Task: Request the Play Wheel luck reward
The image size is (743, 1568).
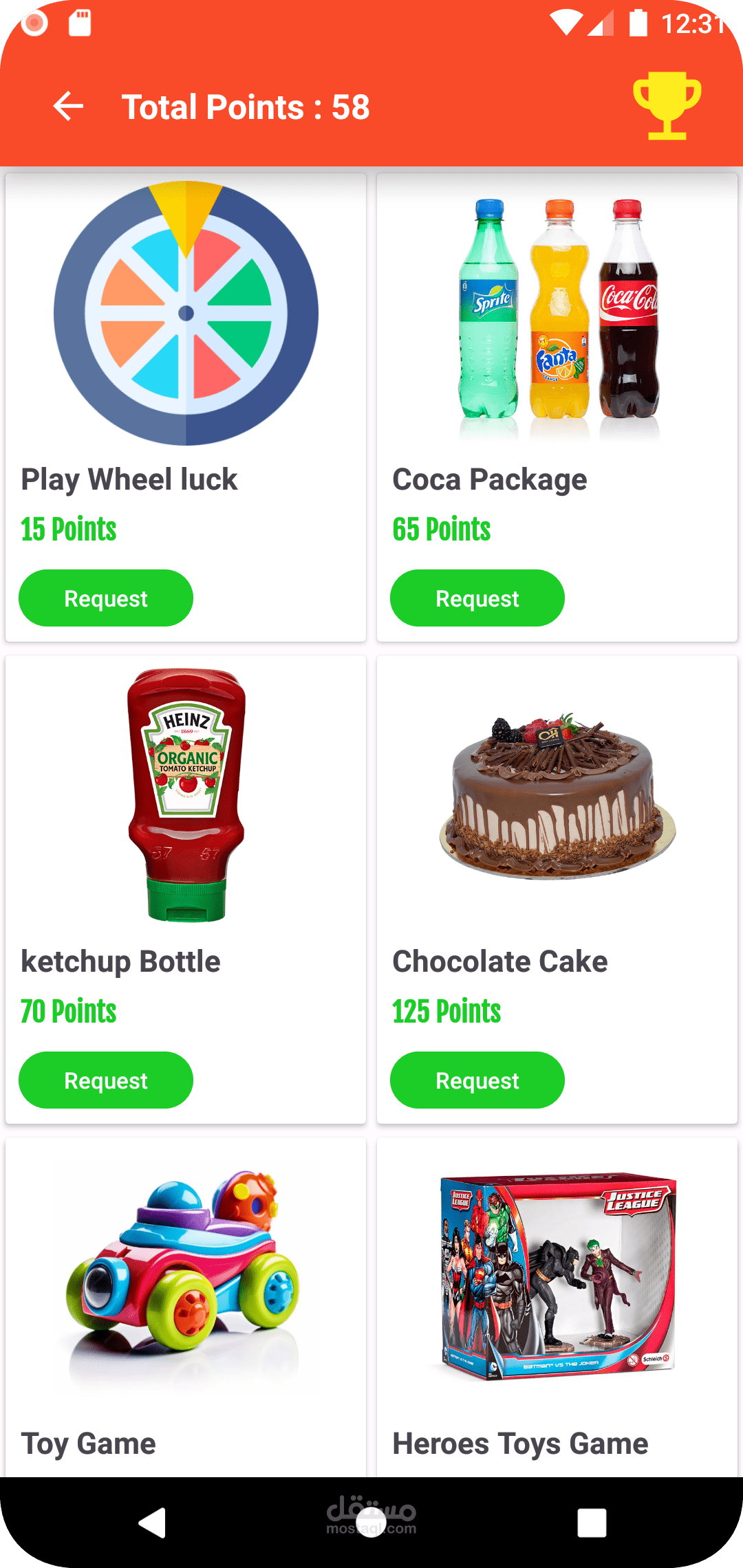Action: (x=106, y=598)
